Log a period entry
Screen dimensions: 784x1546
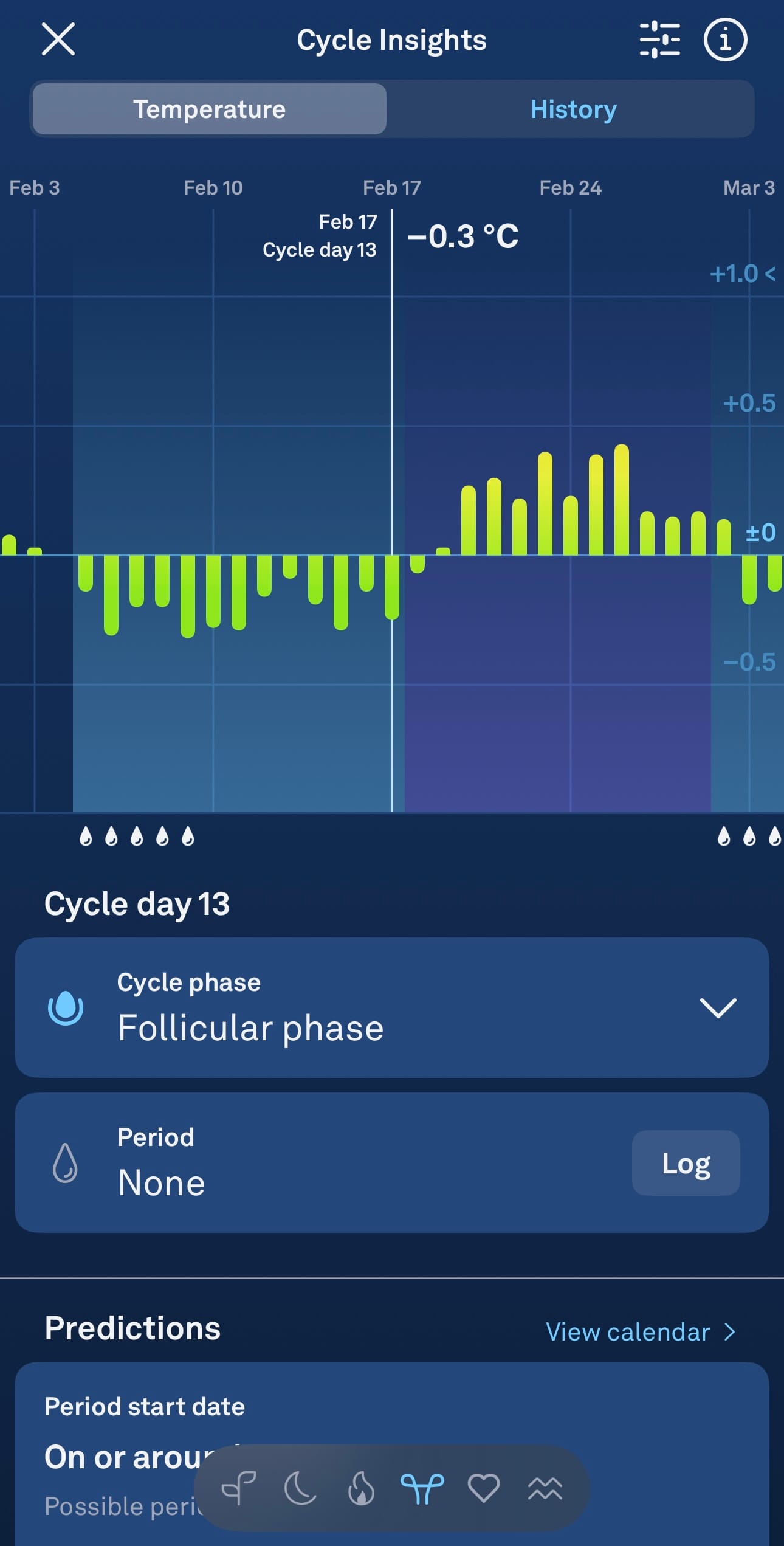686,1163
